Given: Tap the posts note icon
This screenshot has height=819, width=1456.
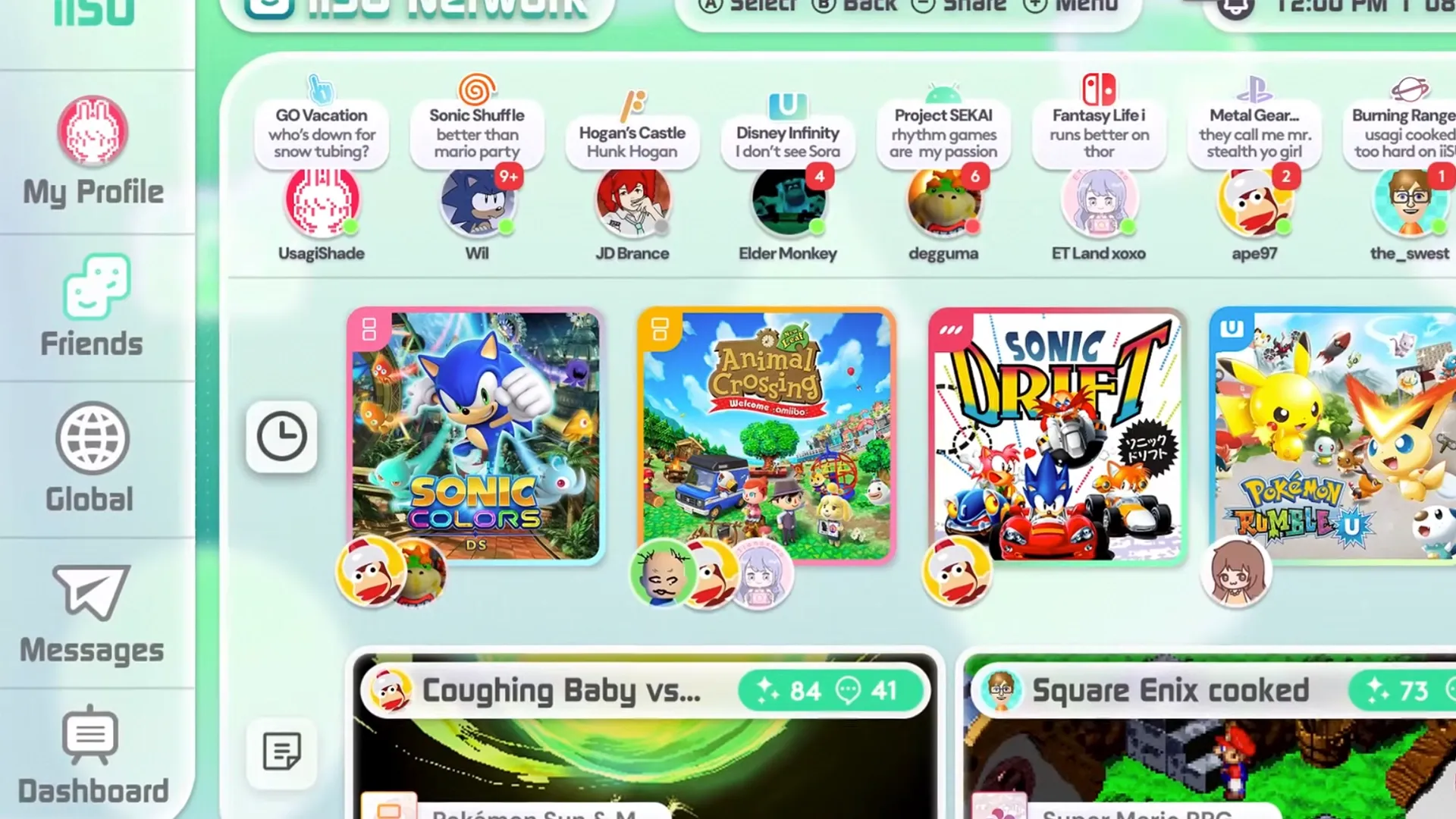Looking at the screenshot, I should [281, 752].
